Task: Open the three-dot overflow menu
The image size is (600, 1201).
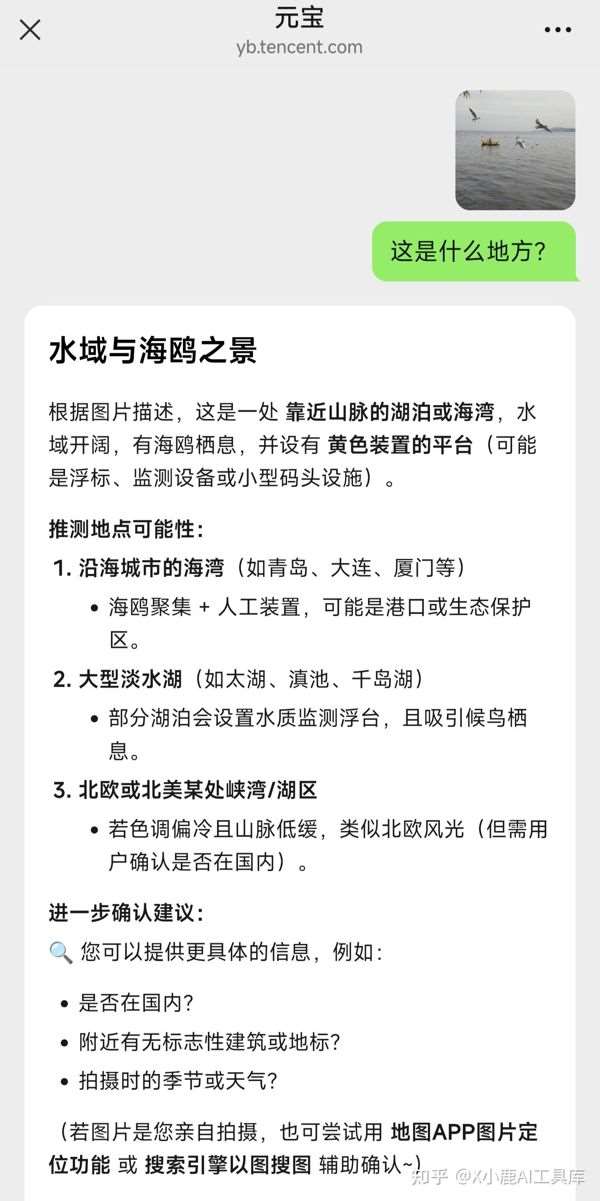Action: click(558, 30)
